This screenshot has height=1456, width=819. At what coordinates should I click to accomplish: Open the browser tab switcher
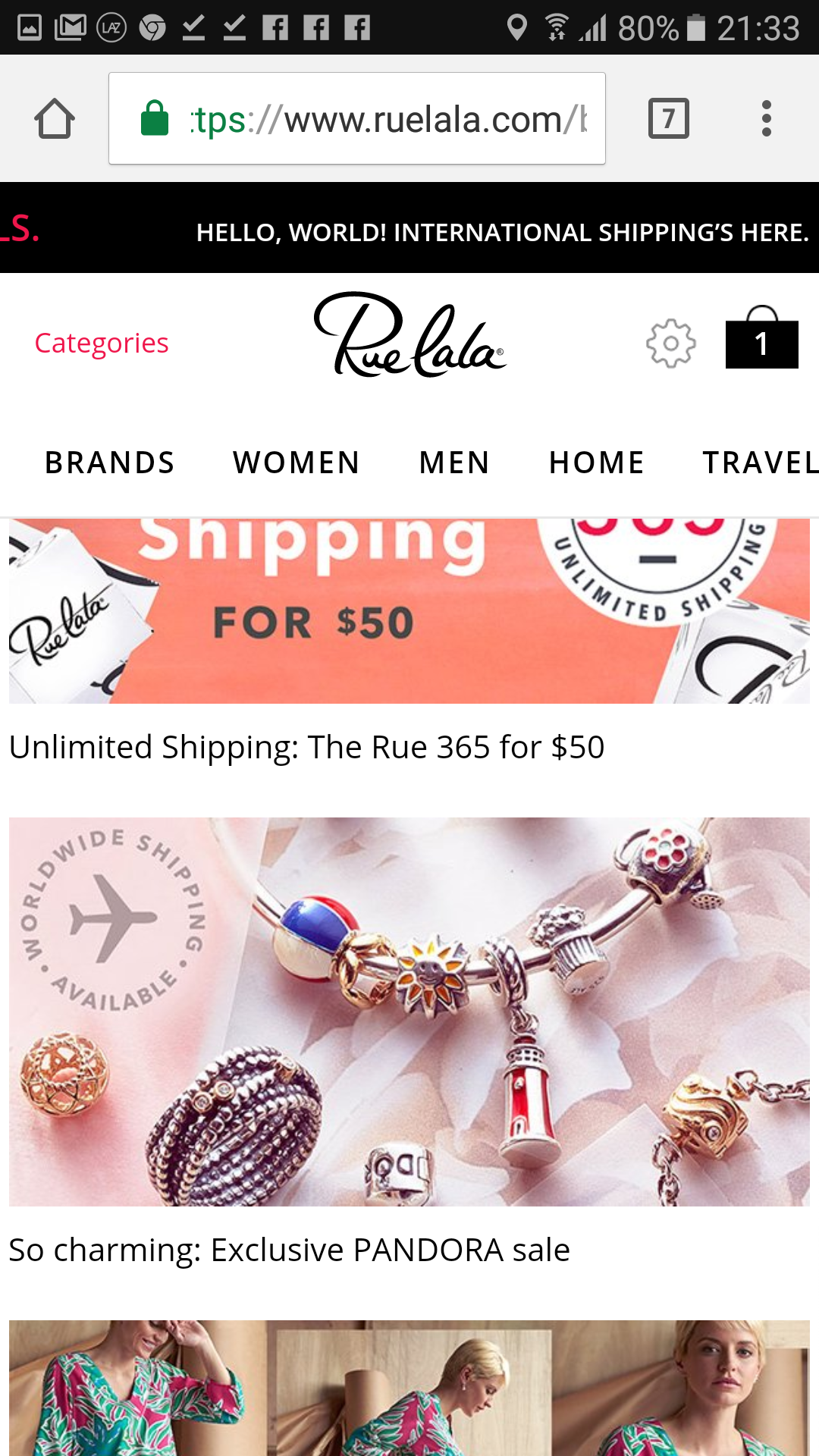(668, 119)
